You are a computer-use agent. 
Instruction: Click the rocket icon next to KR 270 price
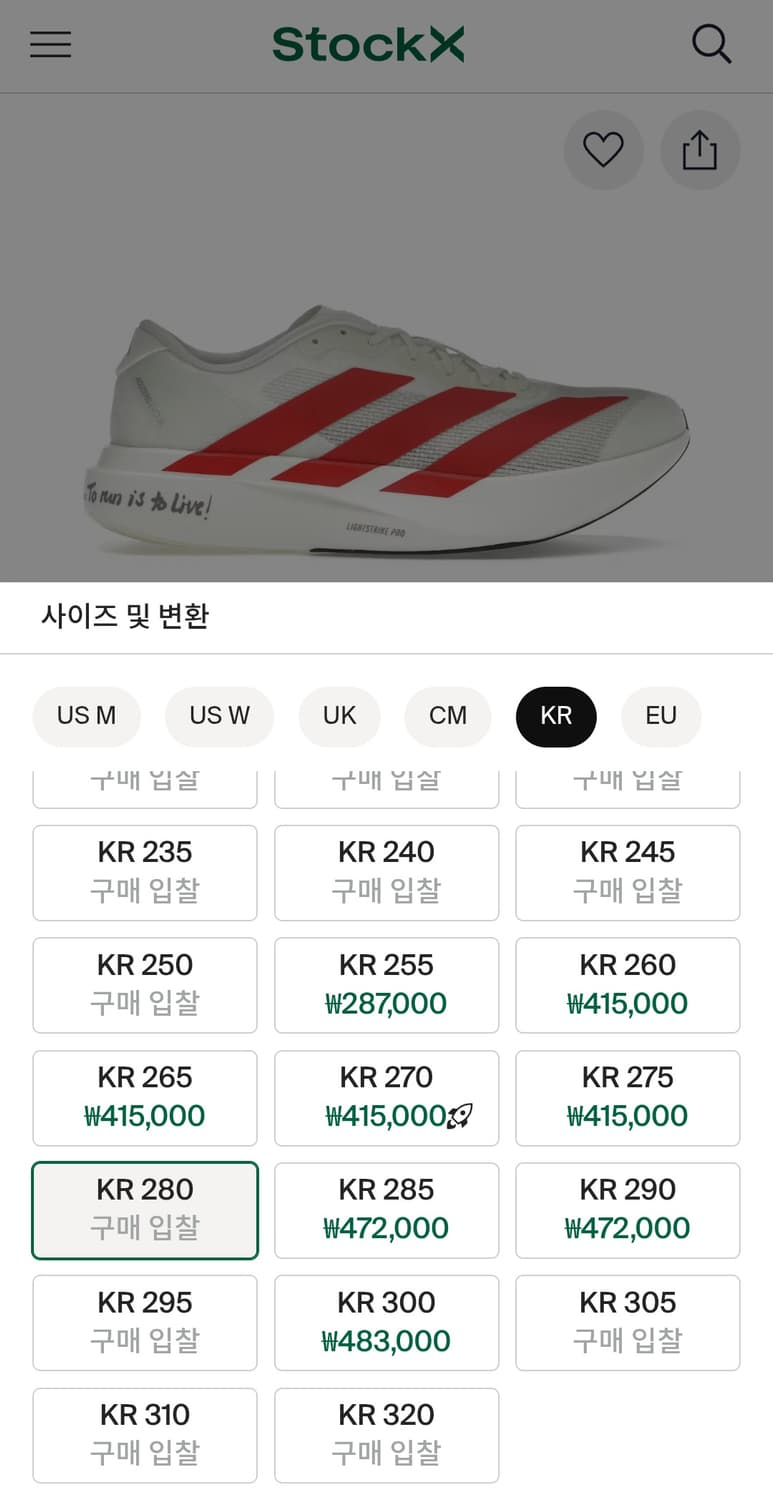click(457, 1115)
